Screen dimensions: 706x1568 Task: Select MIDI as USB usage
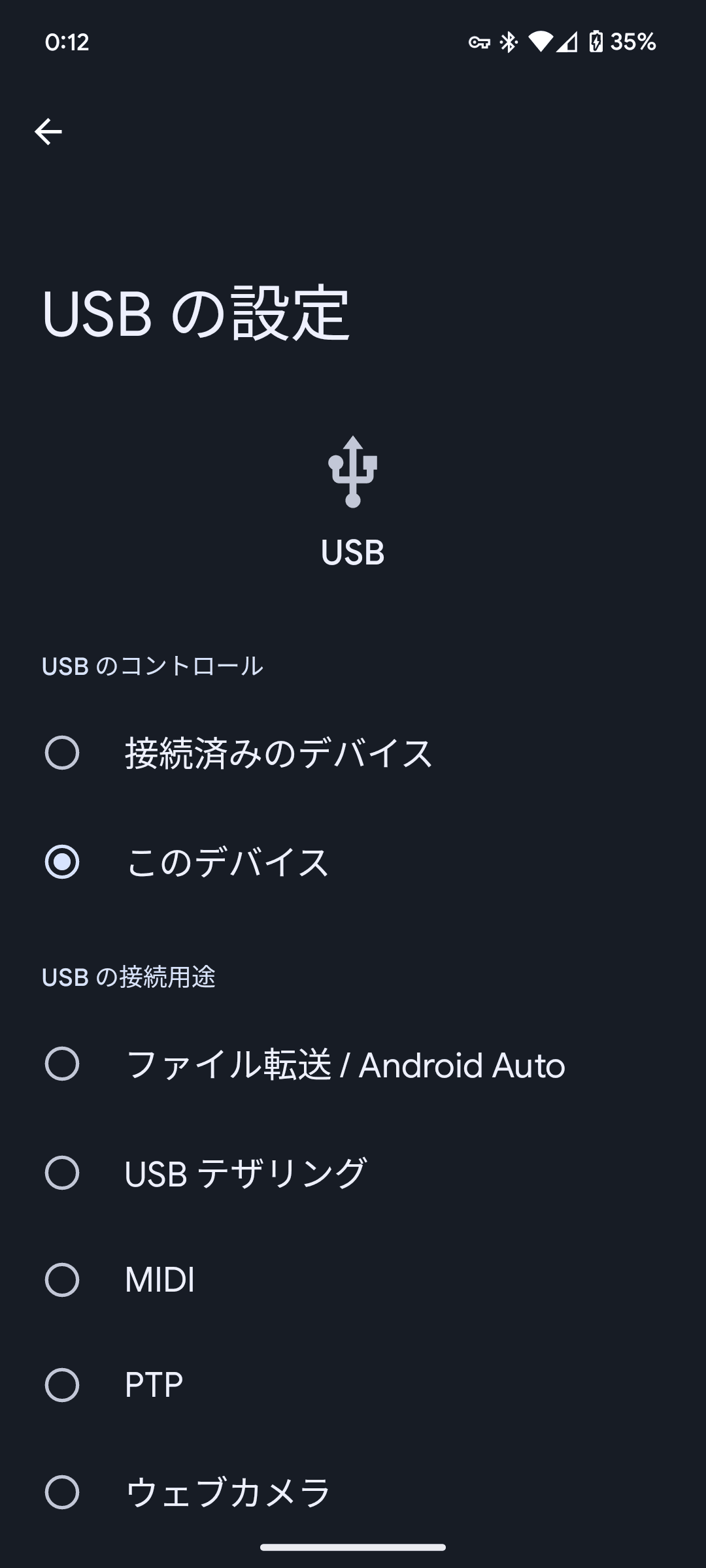click(x=353, y=1279)
